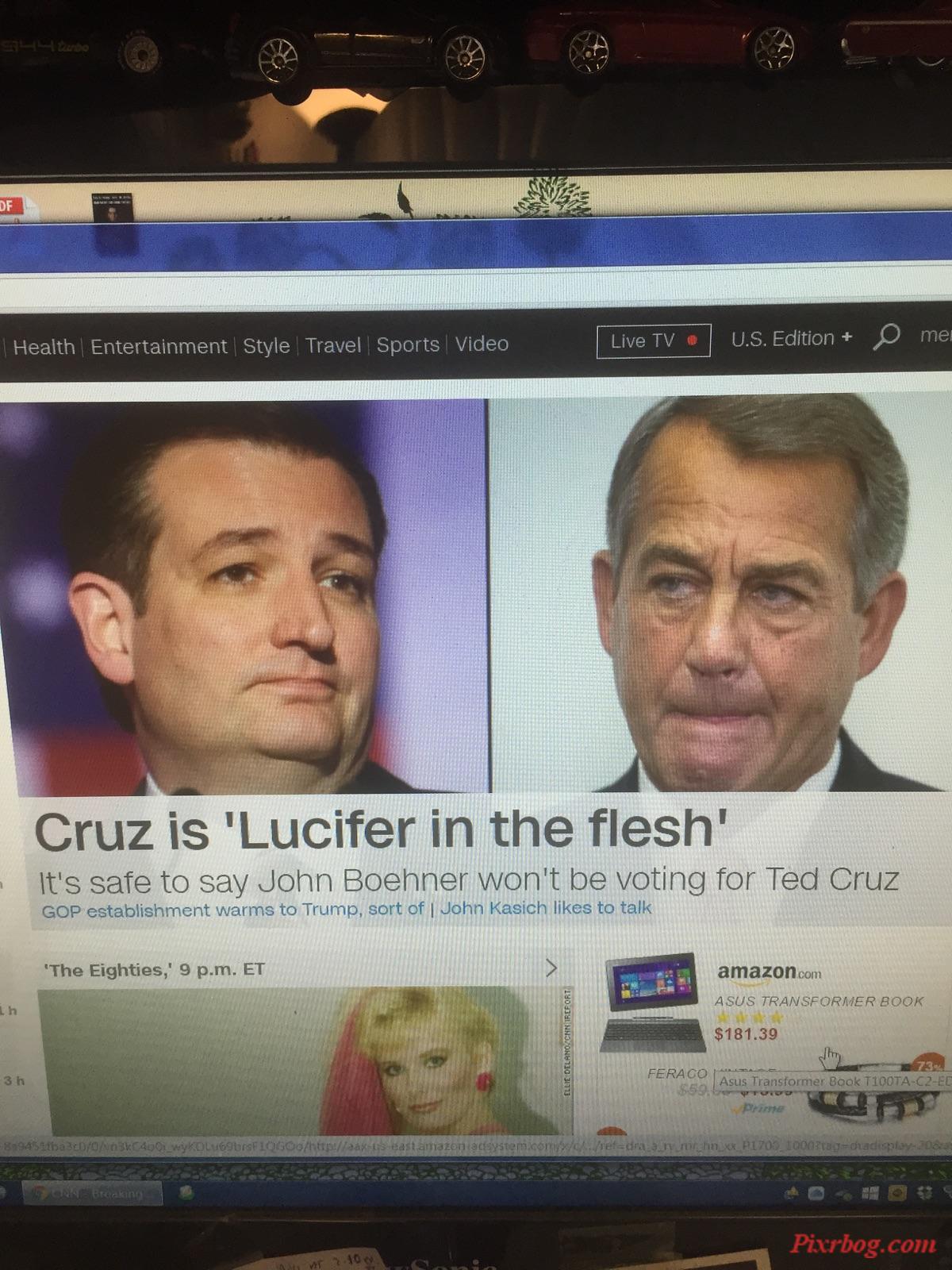This screenshot has width=952, height=1270.
Task: Open the 'Lucifer in the flesh' headline story
Action: point(381,830)
